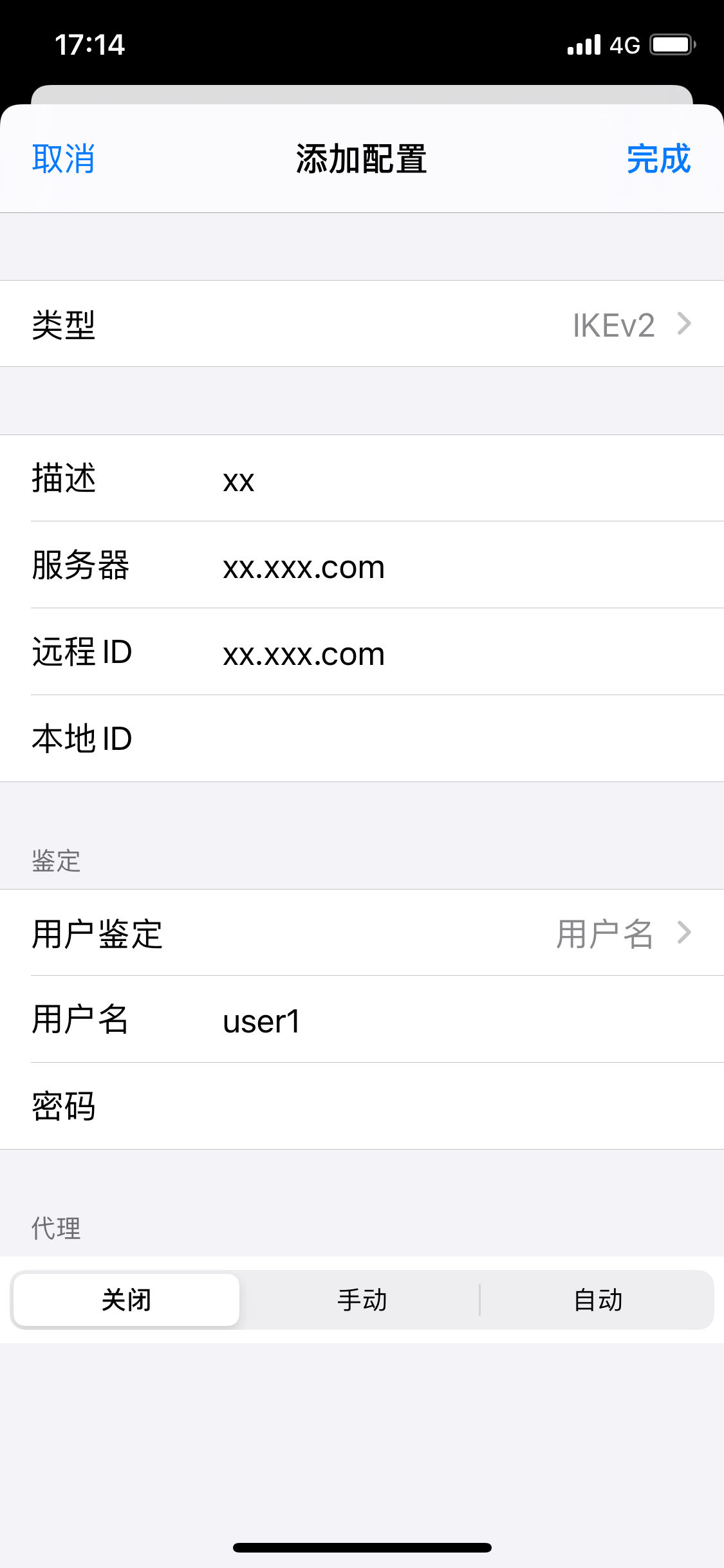Select the 关闭 proxy option

tap(126, 1300)
